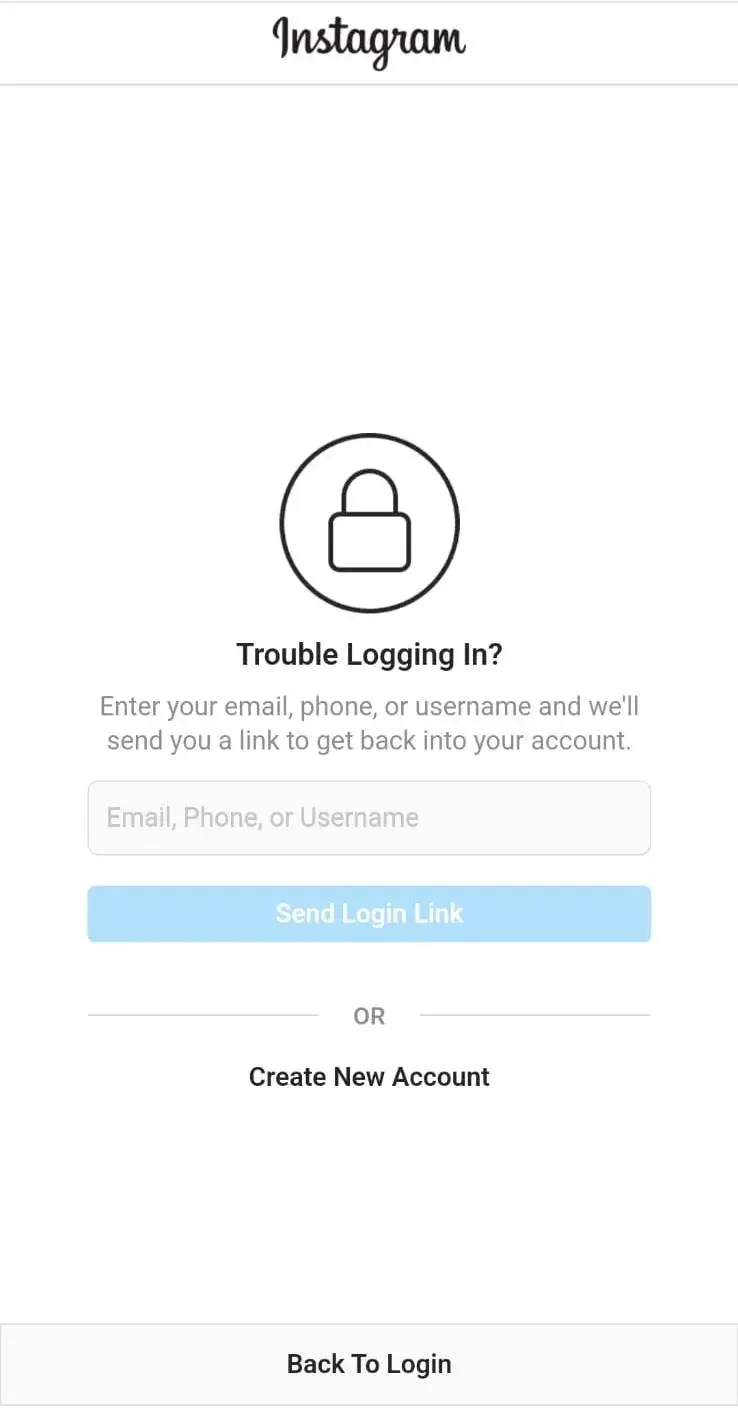Tap the Email, Phone, or Username field
The height and width of the screenshot is (1408, 738).
coord(369,818)
